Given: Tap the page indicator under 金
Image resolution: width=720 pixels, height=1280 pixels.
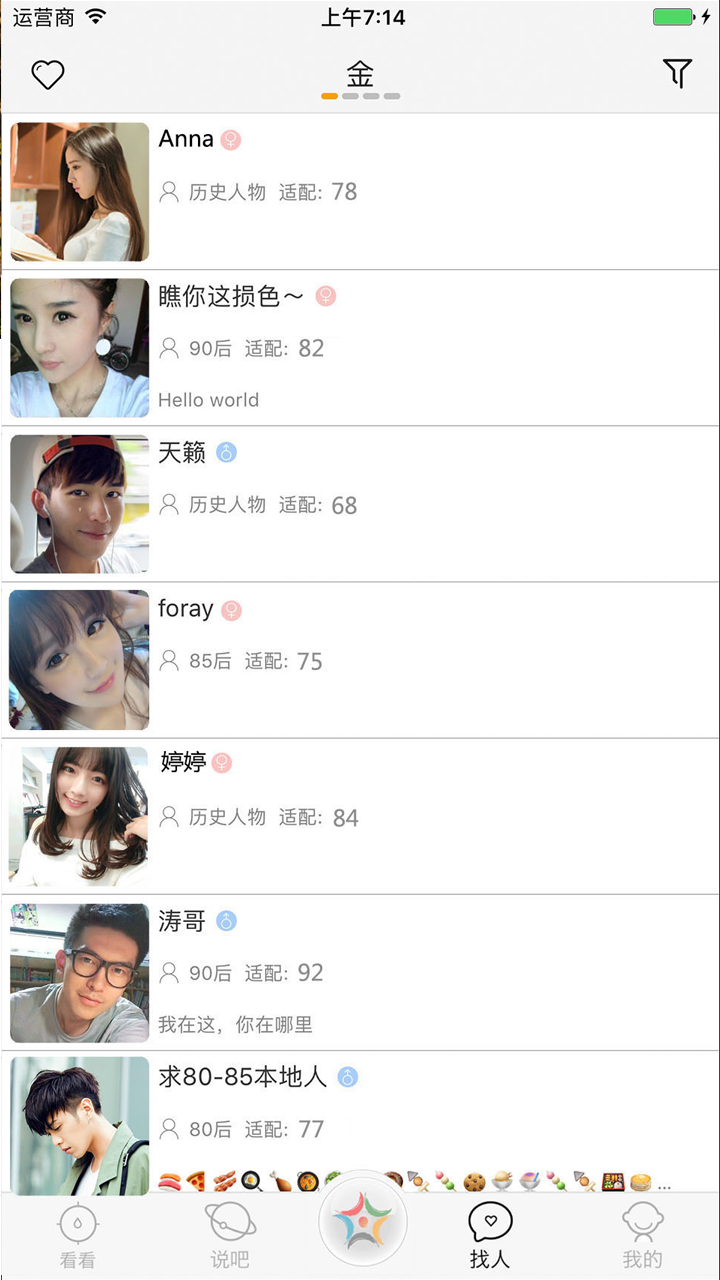Looking at the screenshot, I should [x=360, y=96].
